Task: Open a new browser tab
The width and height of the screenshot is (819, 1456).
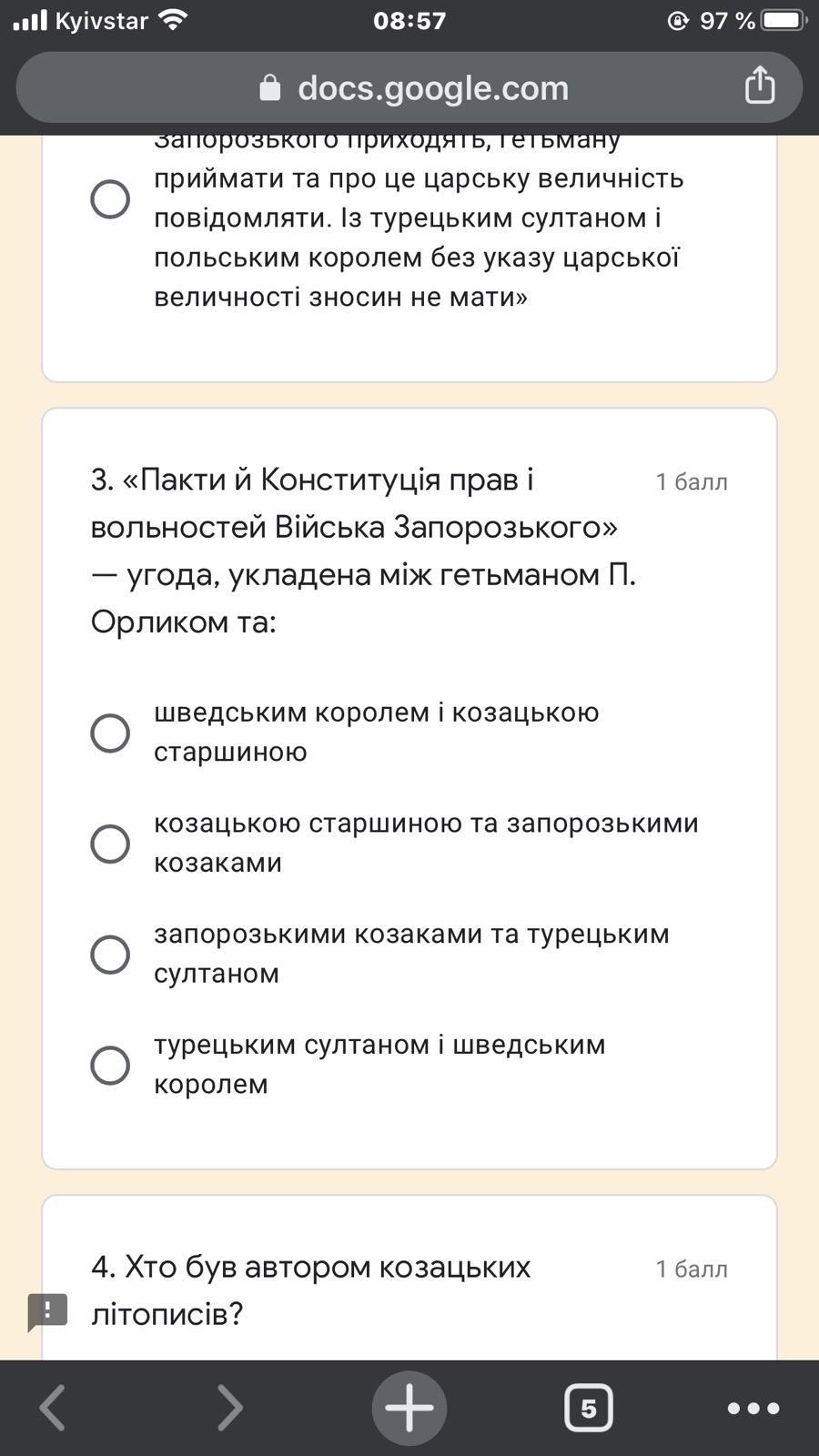Action: (409, 1408)
